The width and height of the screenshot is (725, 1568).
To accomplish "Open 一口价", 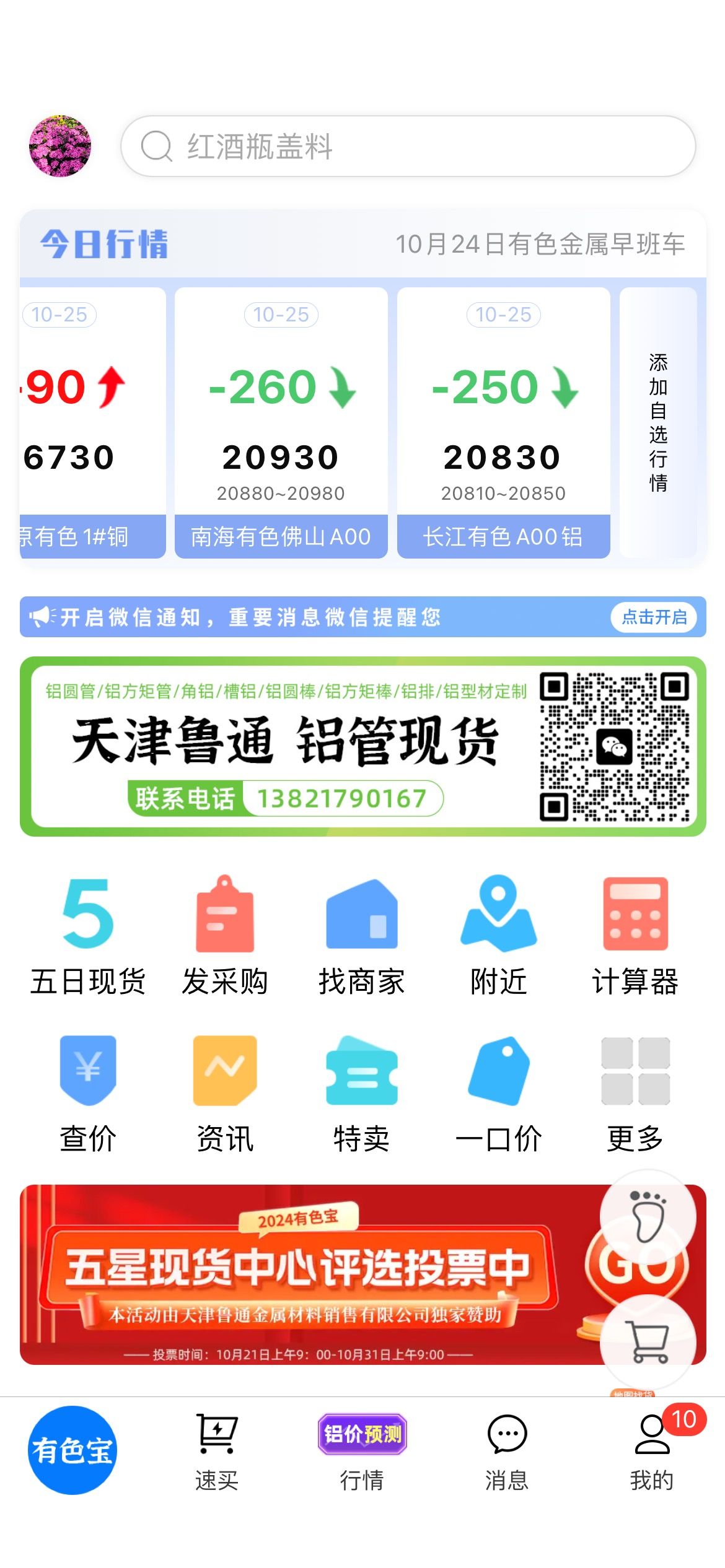I will 499,1094.
